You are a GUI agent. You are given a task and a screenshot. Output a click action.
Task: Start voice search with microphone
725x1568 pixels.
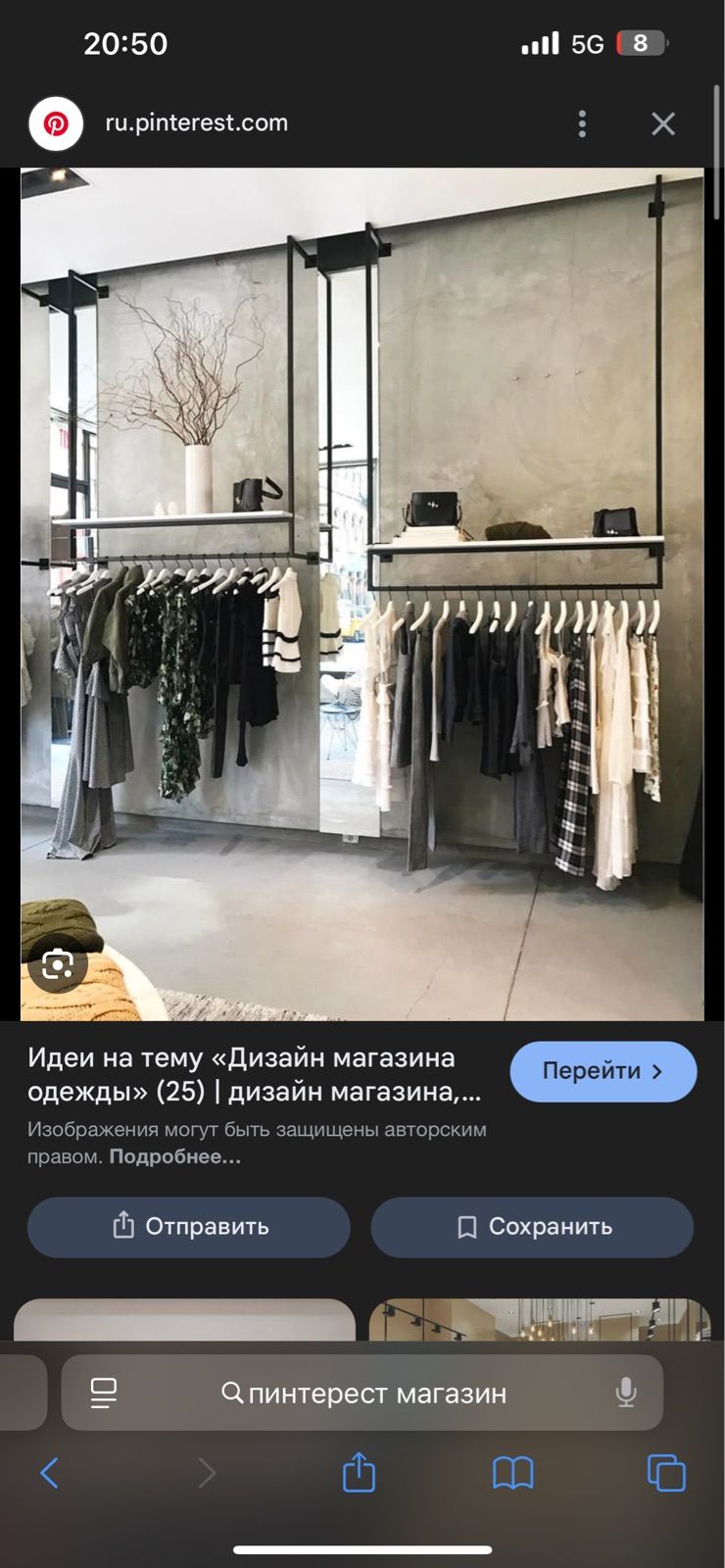tap(625, 1393)
